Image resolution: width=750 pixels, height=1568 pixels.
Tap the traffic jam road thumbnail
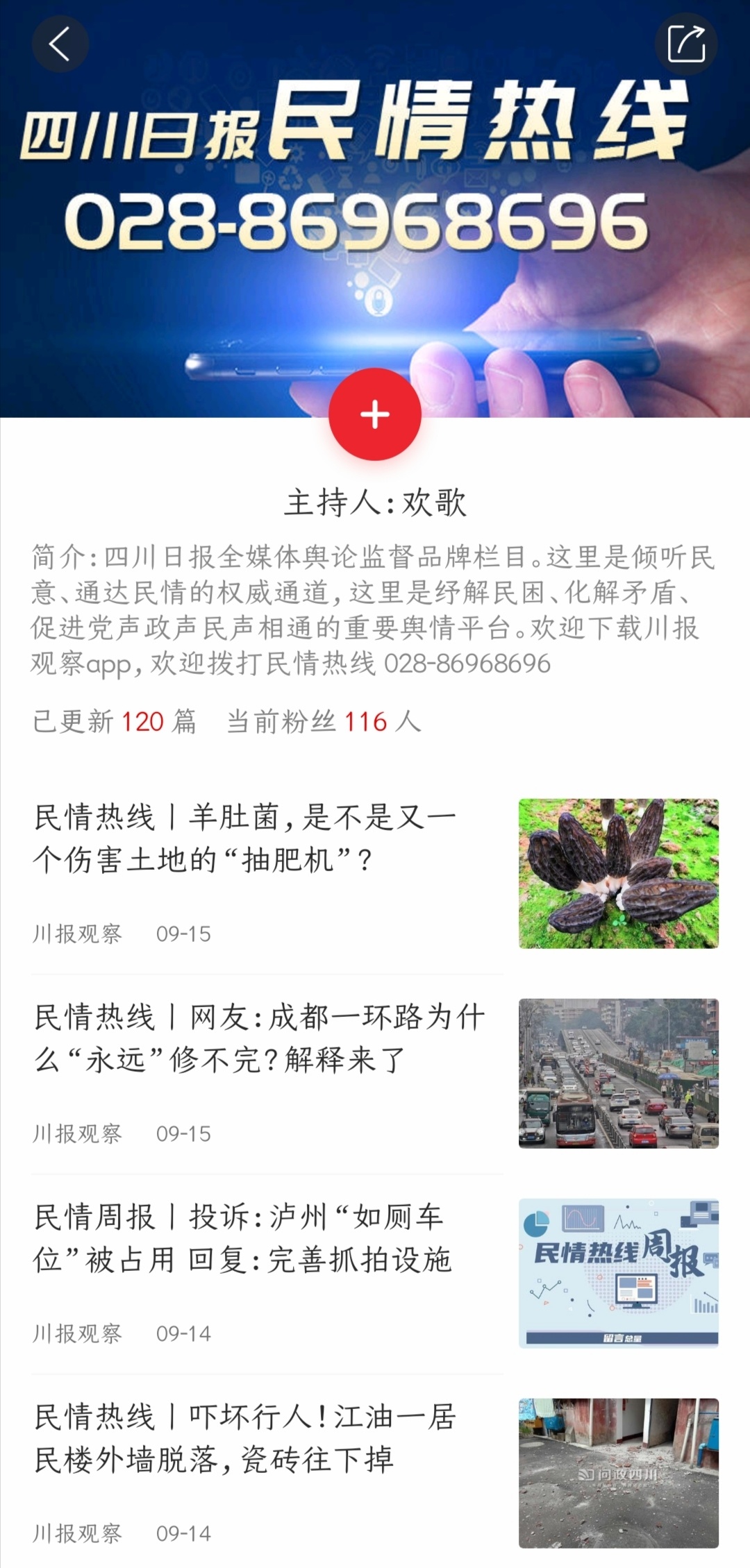(618, 1073)
